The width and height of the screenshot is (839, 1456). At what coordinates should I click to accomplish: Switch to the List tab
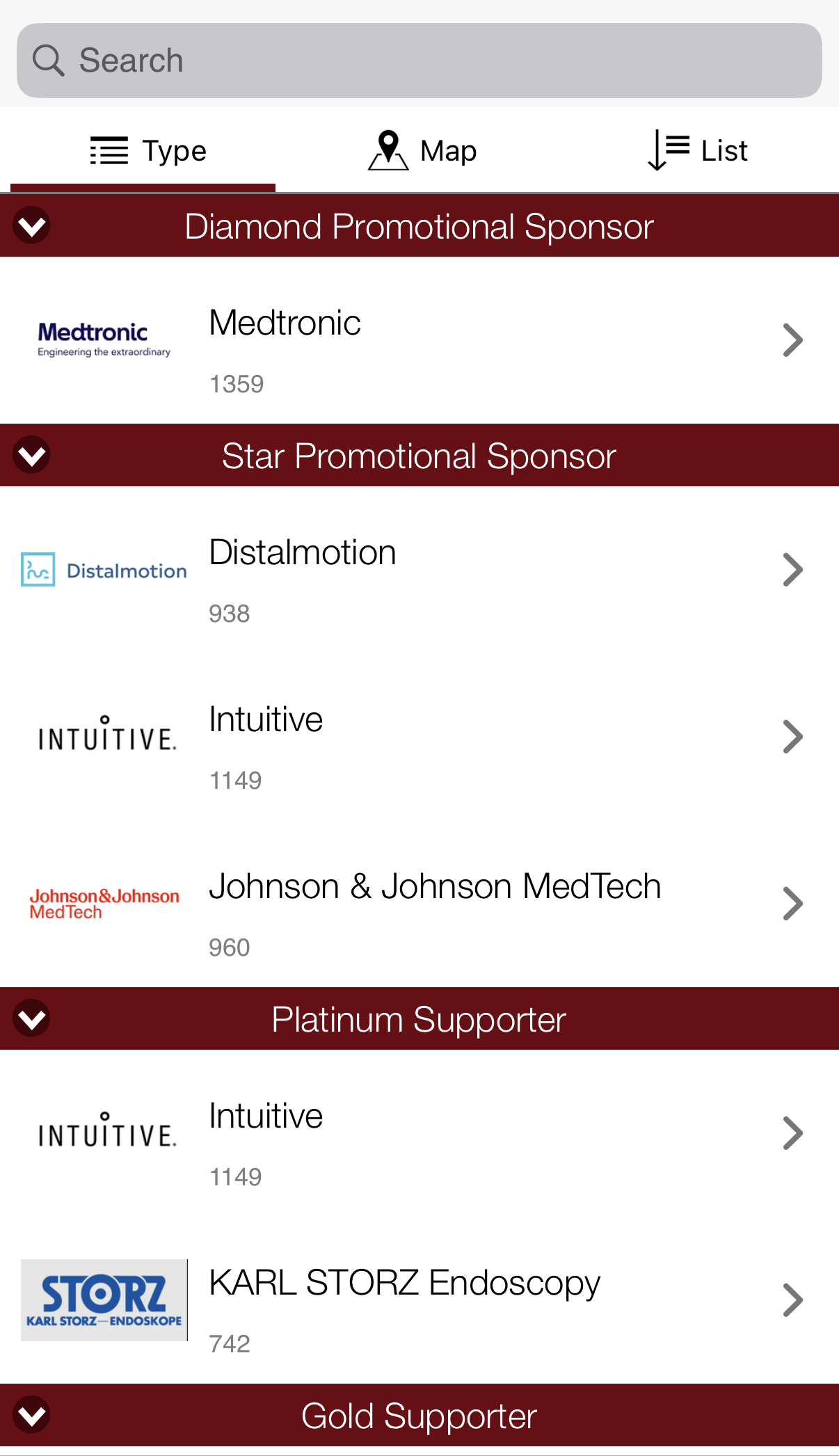698,150
